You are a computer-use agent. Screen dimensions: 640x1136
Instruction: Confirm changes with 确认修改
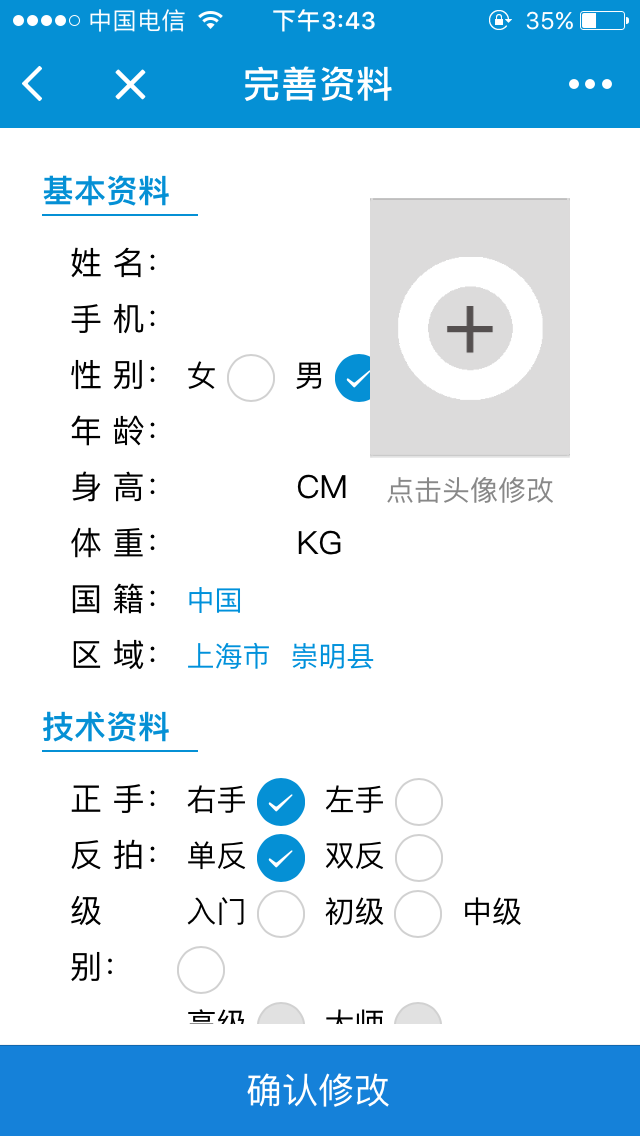click(320, 1090)
